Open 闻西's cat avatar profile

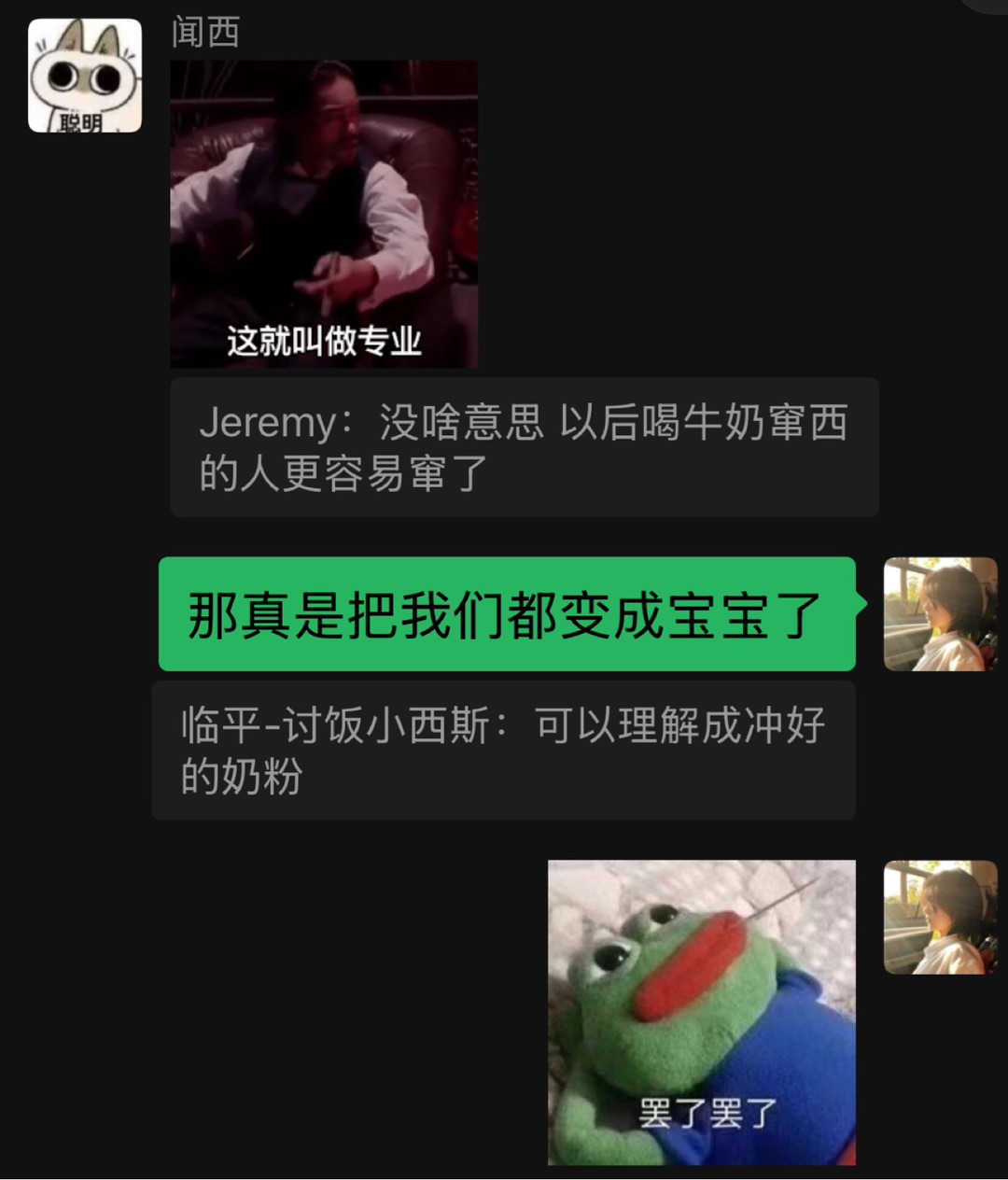point(85,76)
